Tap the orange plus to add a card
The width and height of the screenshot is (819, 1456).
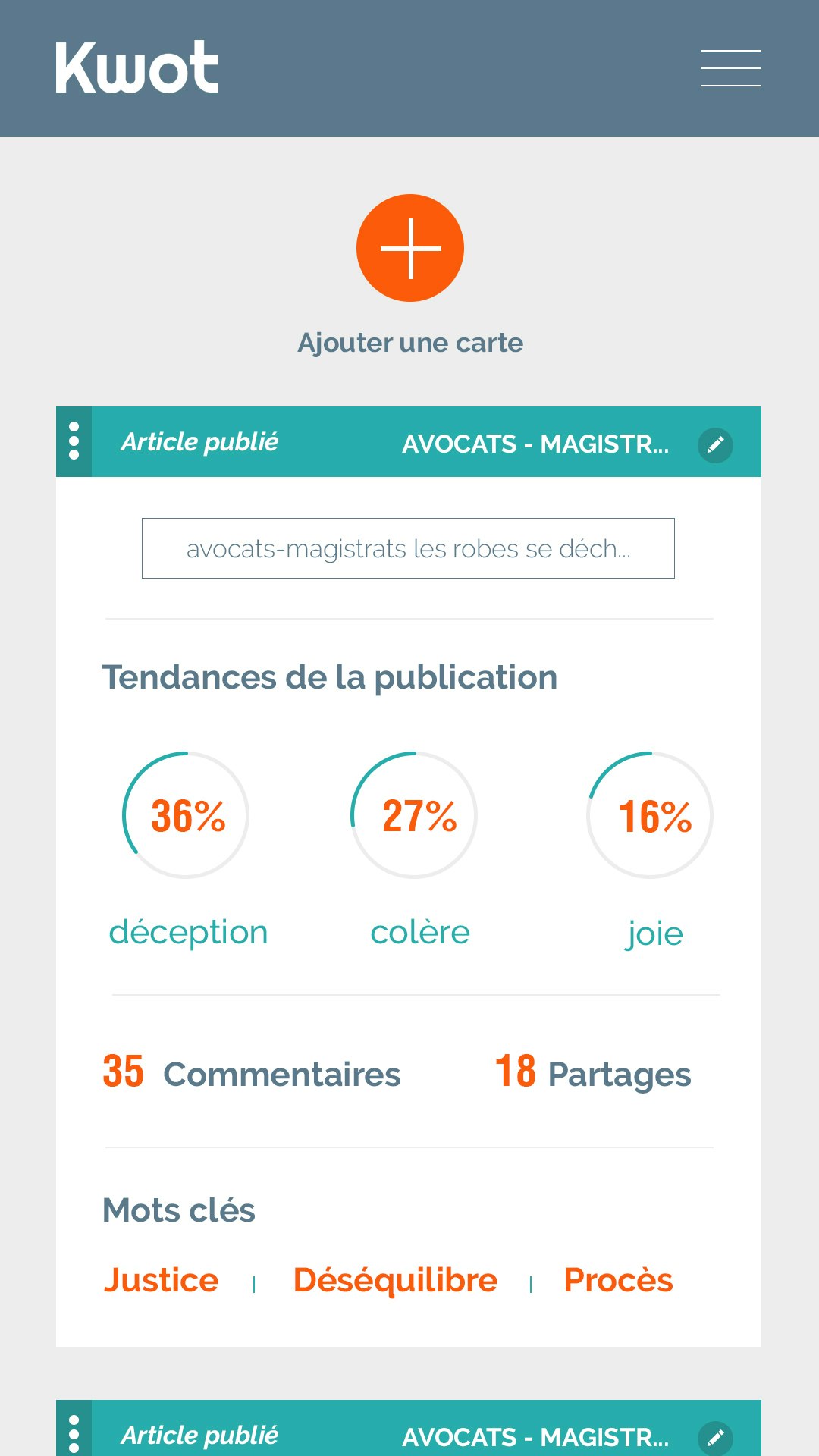pyautogui.click(x=409, y=248)
